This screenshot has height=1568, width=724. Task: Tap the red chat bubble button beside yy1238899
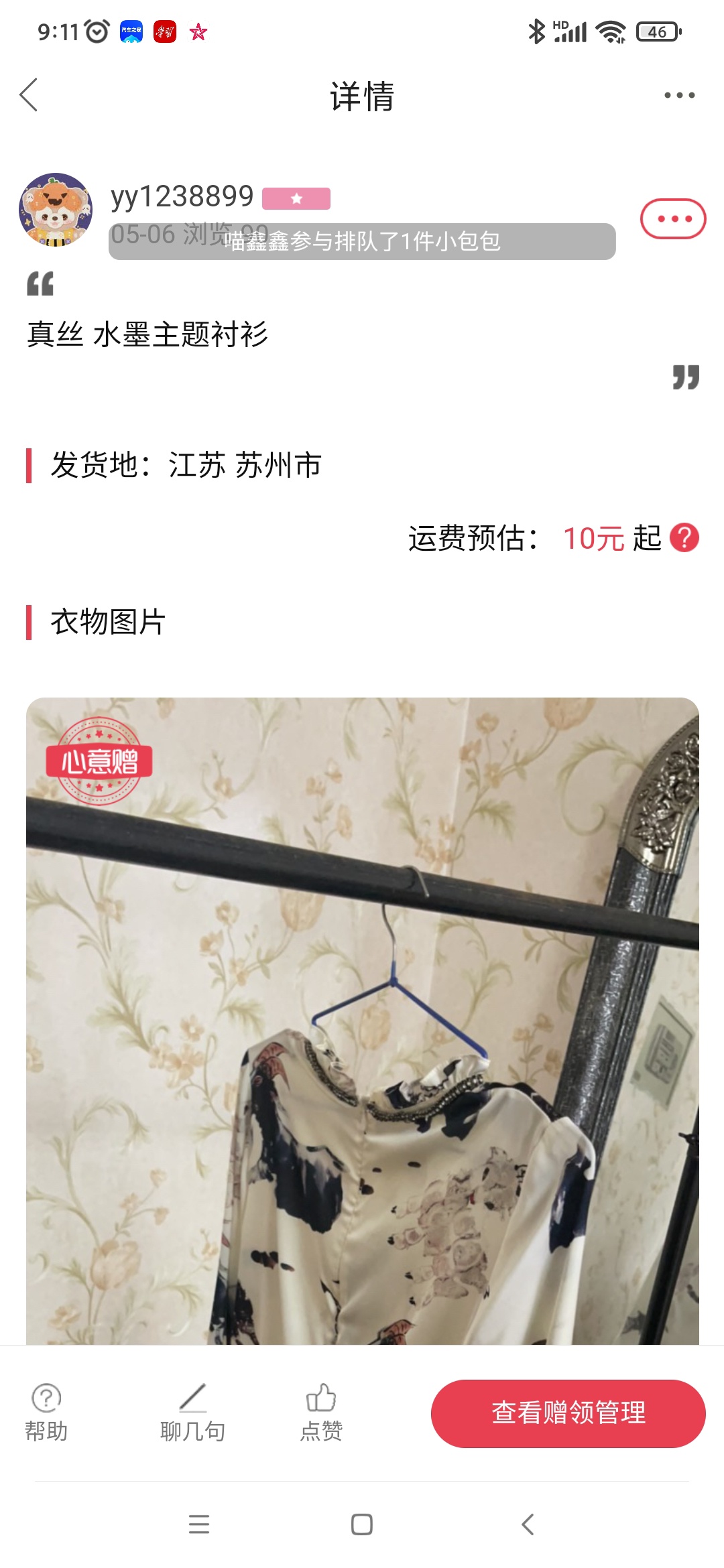tap(673, 219)
